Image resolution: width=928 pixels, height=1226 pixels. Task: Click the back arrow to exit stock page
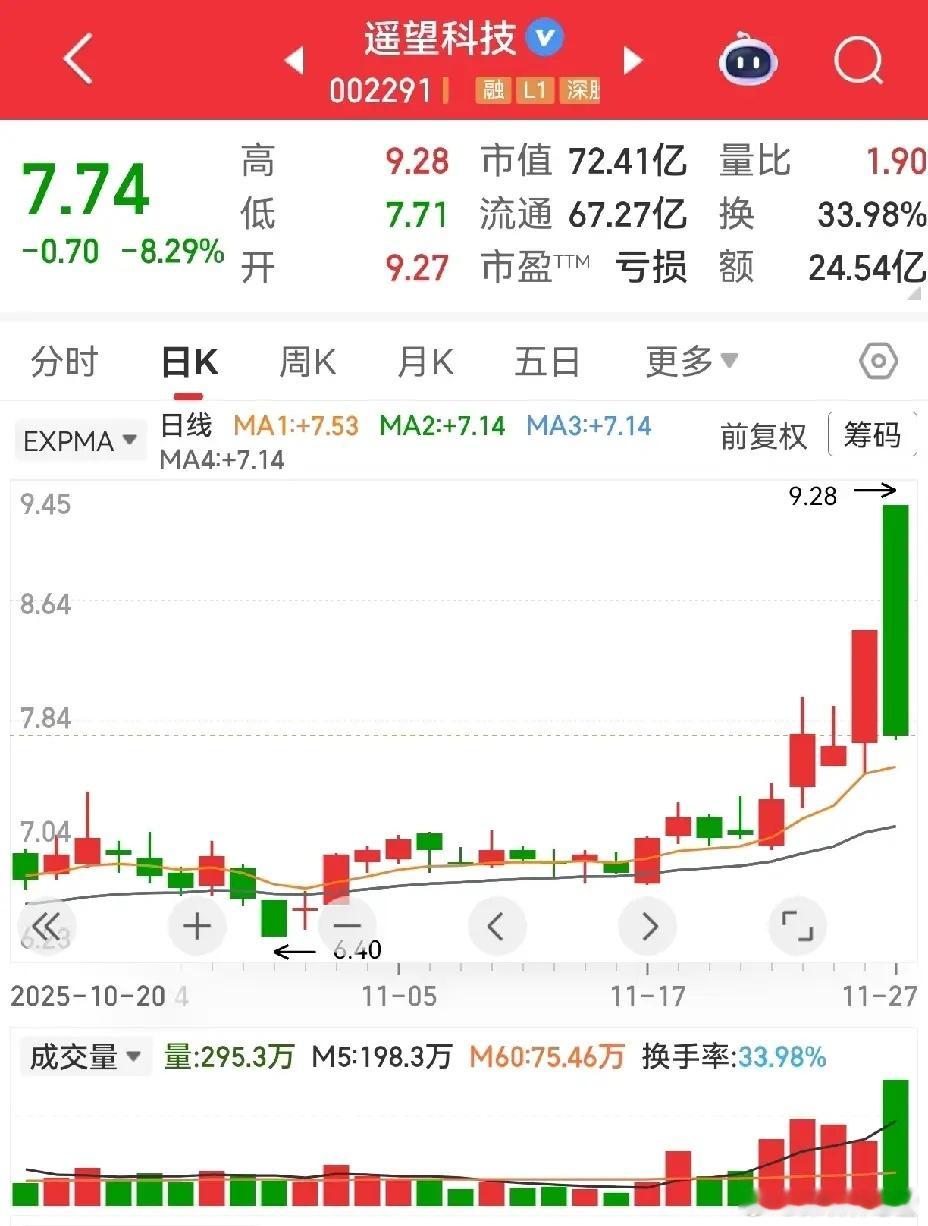pos(78,59)
